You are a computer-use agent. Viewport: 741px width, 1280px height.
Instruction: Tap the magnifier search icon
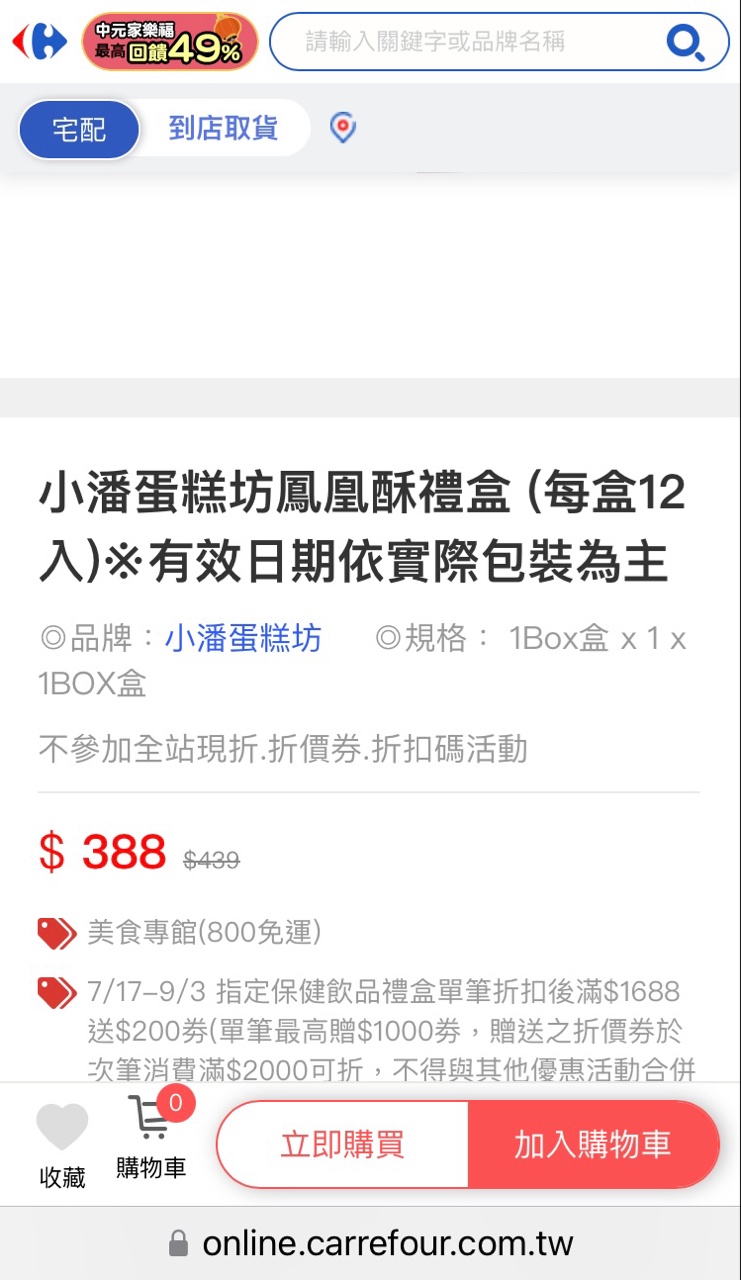click(685, 42)
